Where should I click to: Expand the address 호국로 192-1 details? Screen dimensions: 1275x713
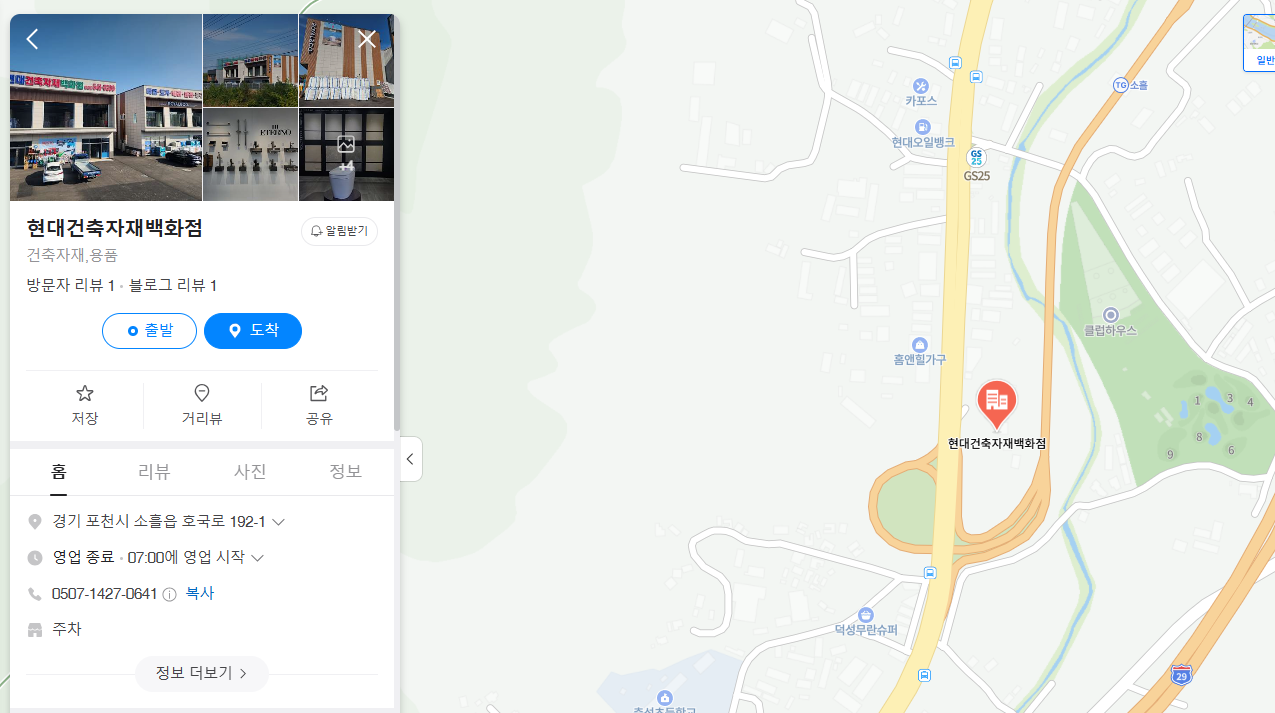coord(279,522)
